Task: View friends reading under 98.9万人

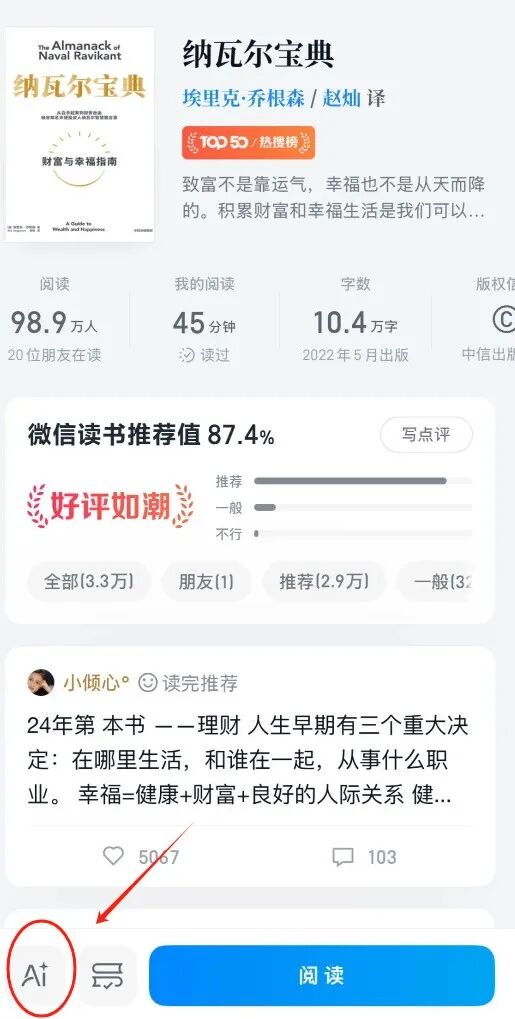Action: pos(54,355)
